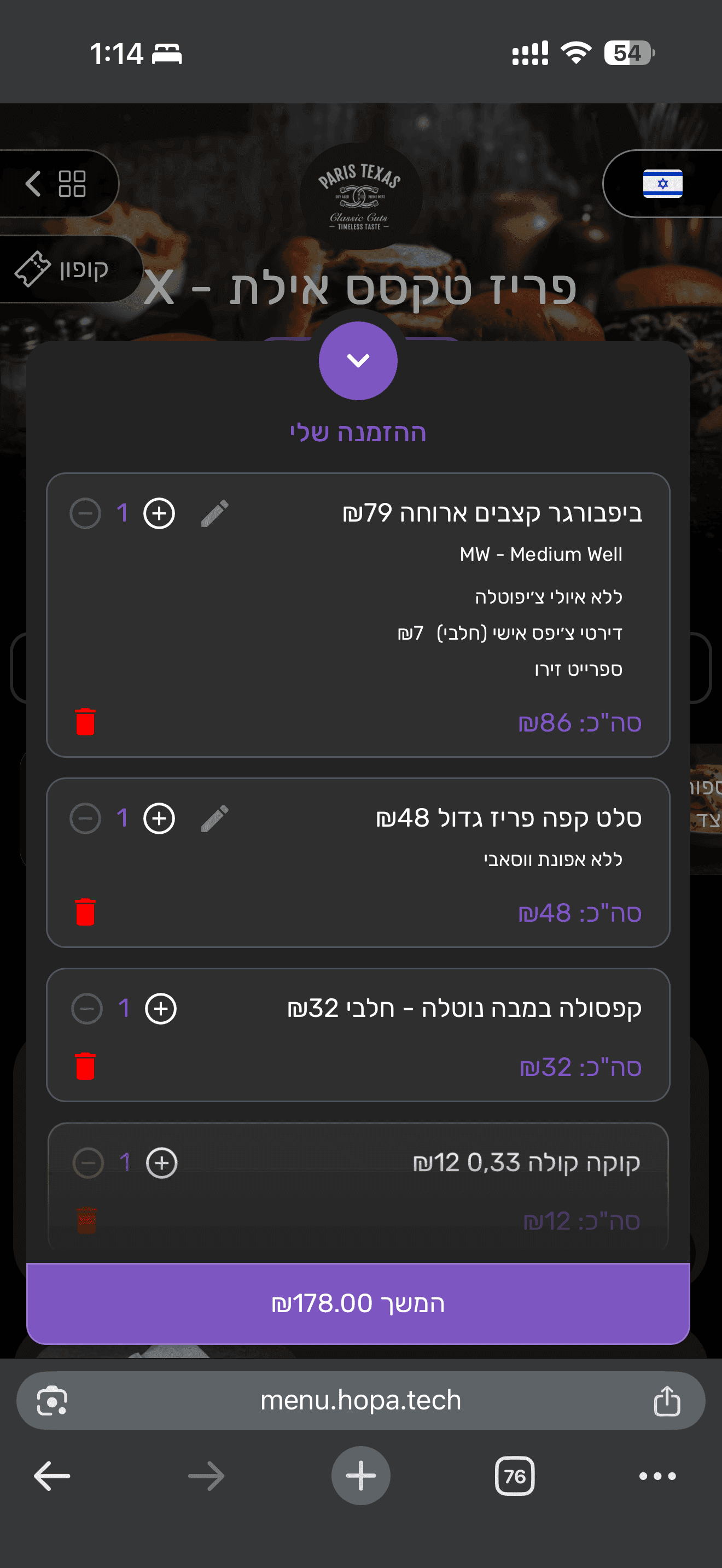
Task: Increase burger quantity with the plus stepper
Action: tap(160, 513)
